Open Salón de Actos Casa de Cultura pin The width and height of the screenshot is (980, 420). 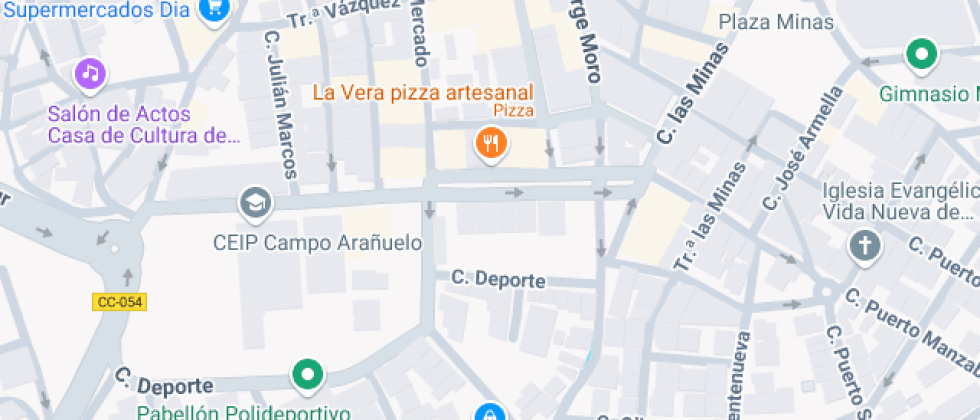pyautogui.click(x=91, y=73)
